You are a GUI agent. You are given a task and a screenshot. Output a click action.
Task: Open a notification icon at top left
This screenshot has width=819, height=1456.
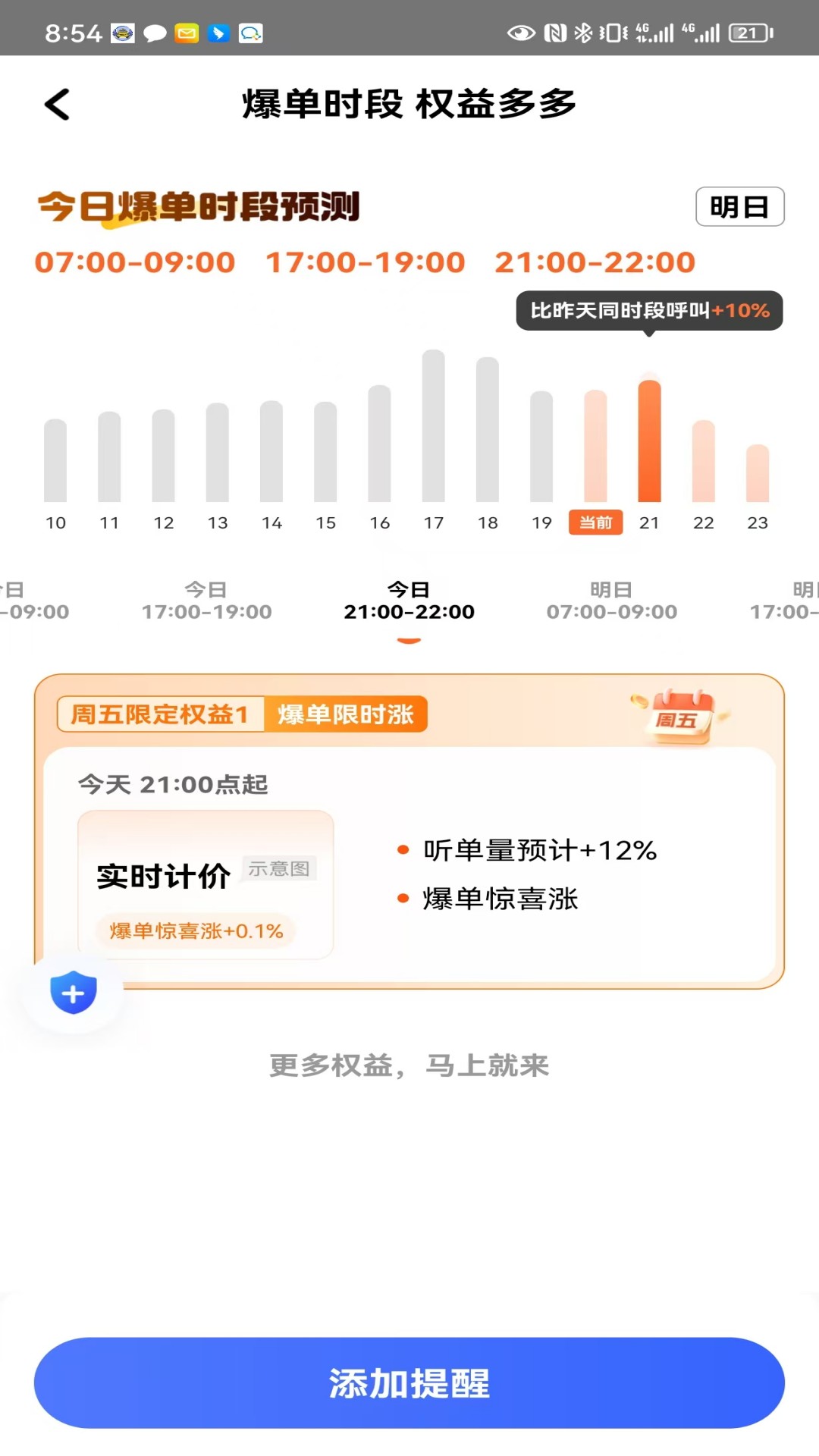(123, 33)
